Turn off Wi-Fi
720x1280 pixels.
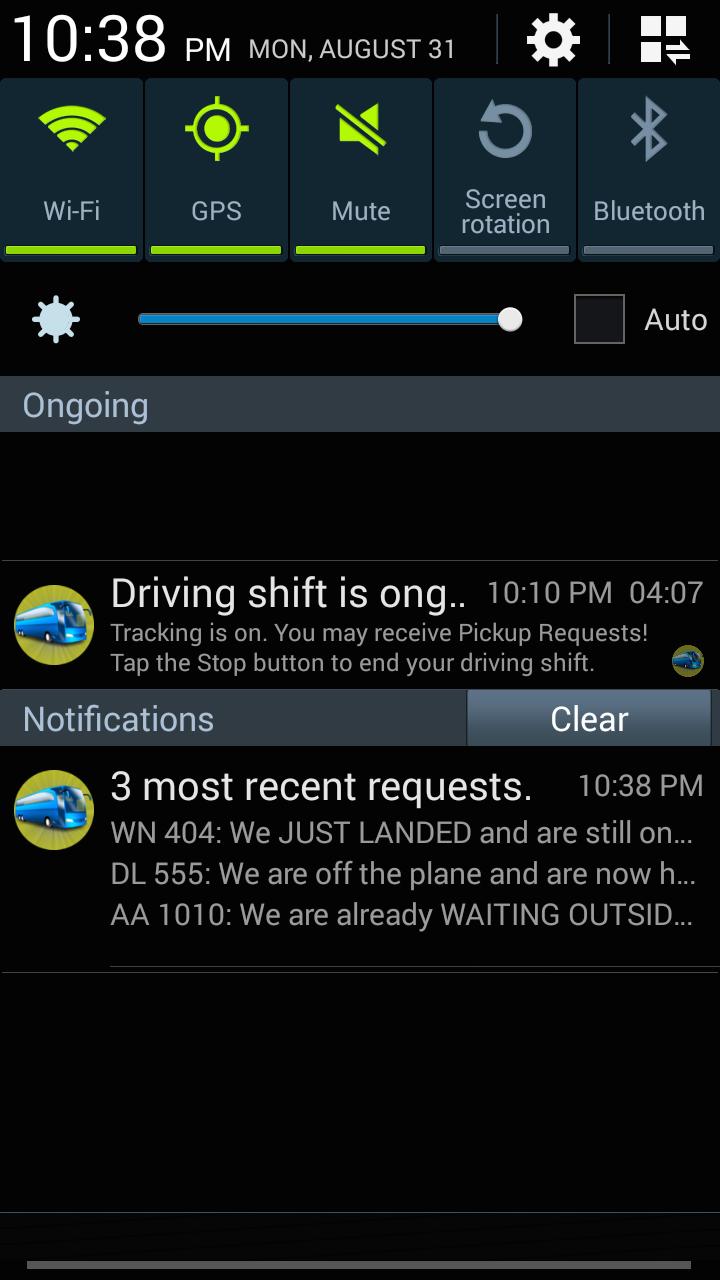[72, 170]
